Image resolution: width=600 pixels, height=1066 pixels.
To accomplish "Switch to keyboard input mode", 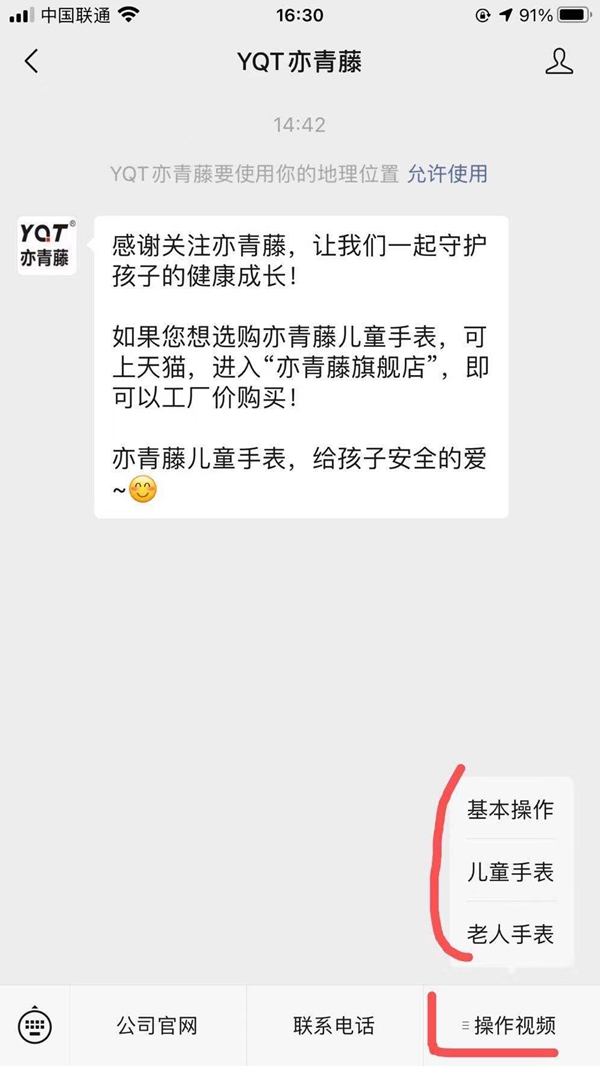I will tap(35, 1025).
